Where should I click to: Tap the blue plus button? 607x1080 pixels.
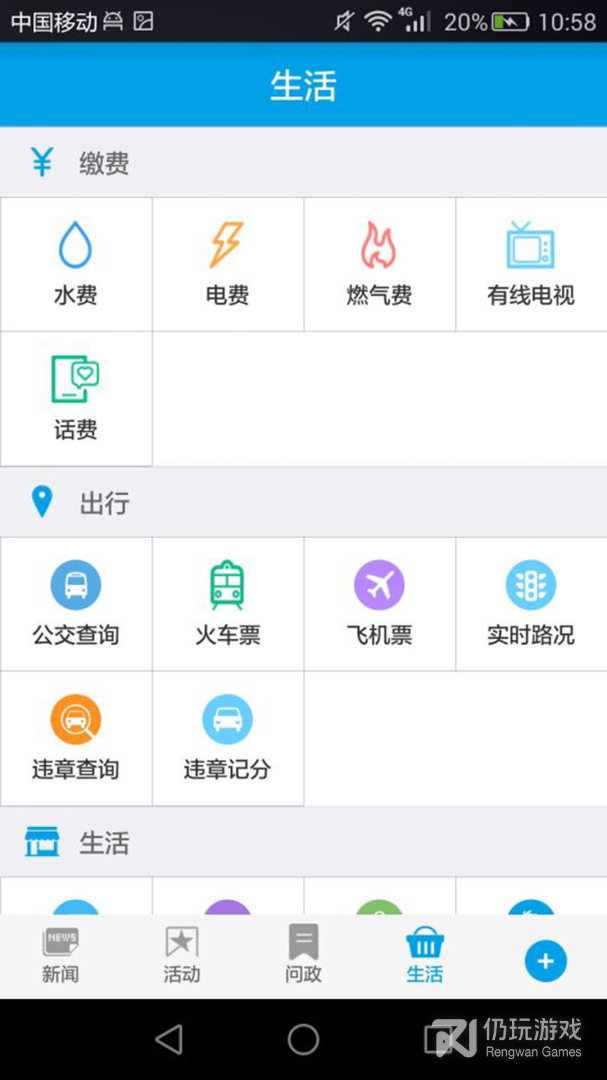(x=546, y=961)
